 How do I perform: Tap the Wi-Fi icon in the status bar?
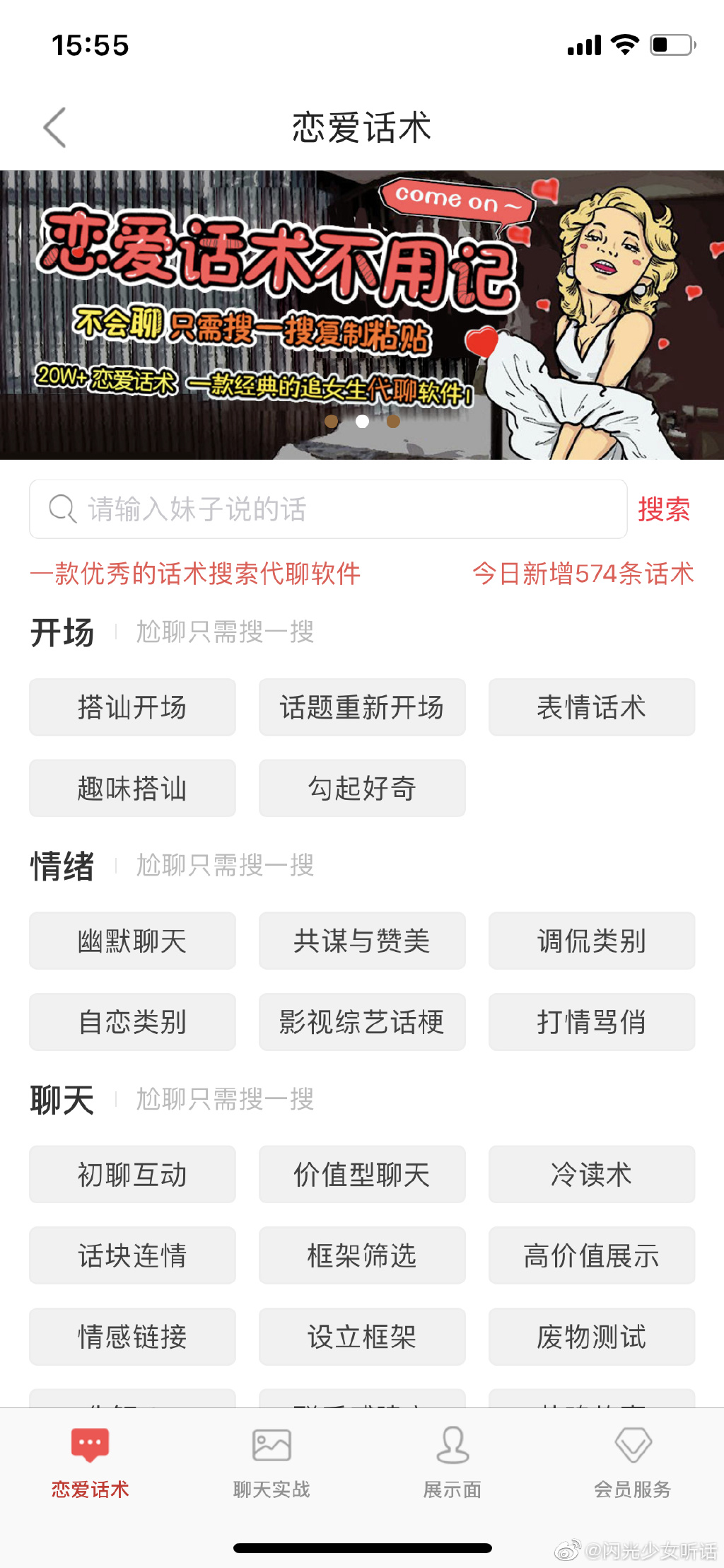pyautogui.click(x=625, y=44)
